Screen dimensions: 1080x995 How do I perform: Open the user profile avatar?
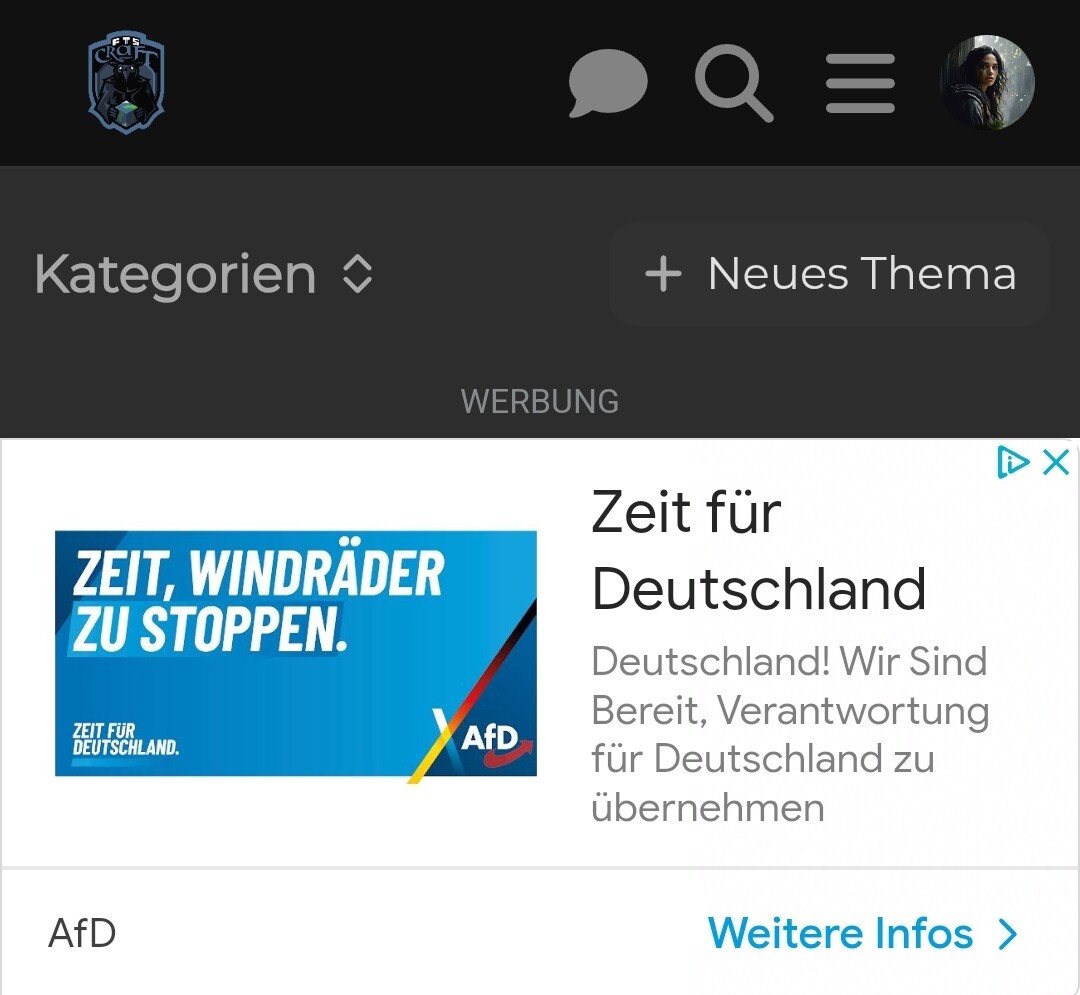[987, 83]
